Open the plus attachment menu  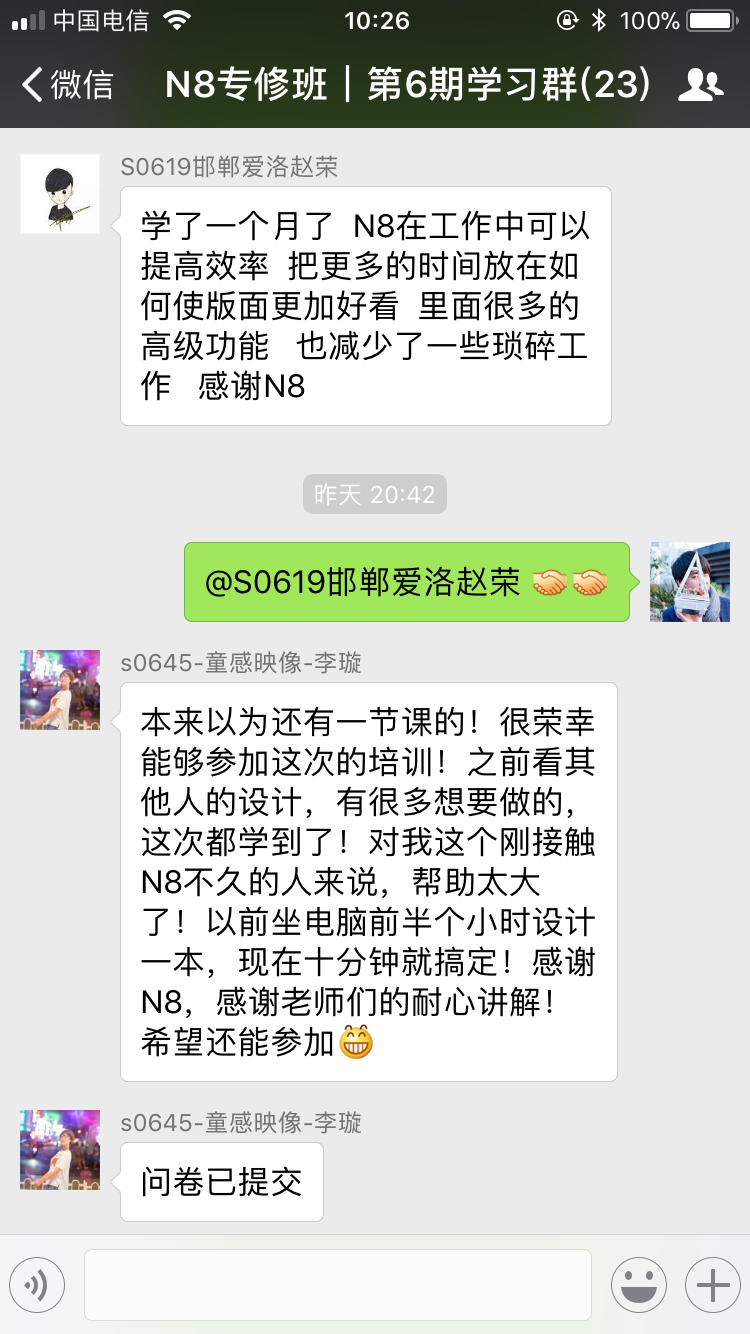coord(712,1284)
